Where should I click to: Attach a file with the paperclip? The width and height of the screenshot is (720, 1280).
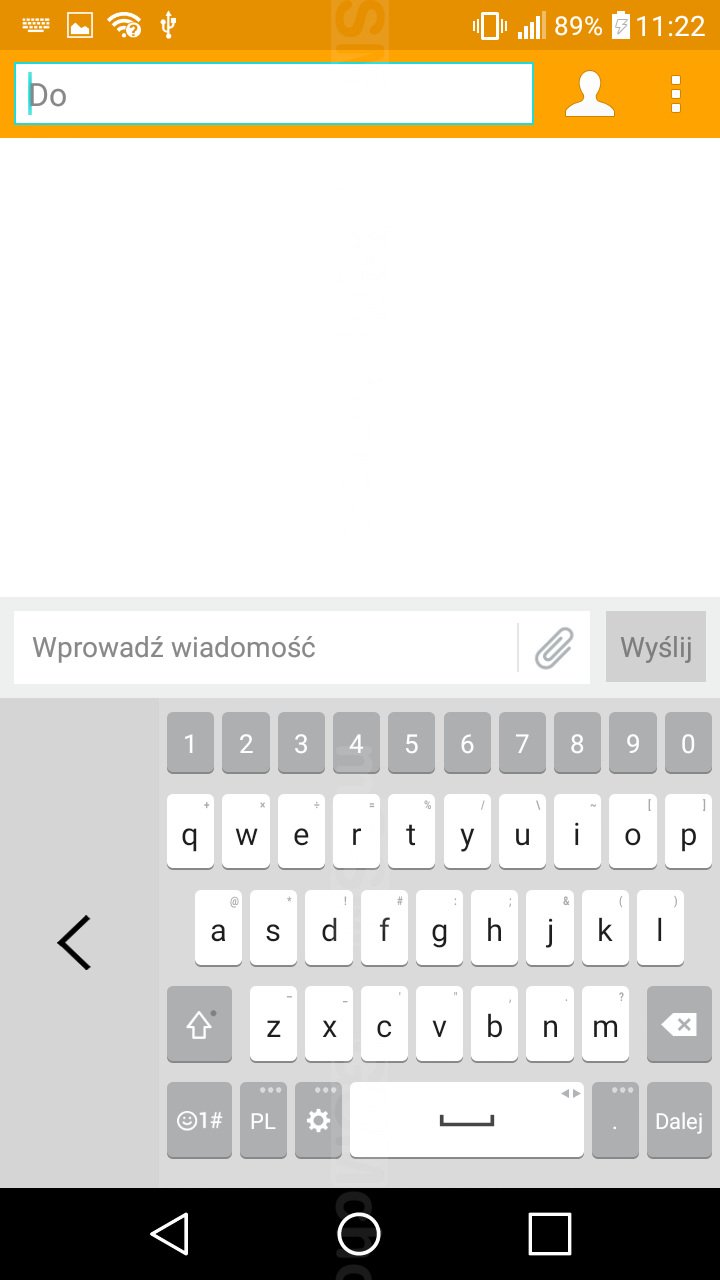point(554,648)
